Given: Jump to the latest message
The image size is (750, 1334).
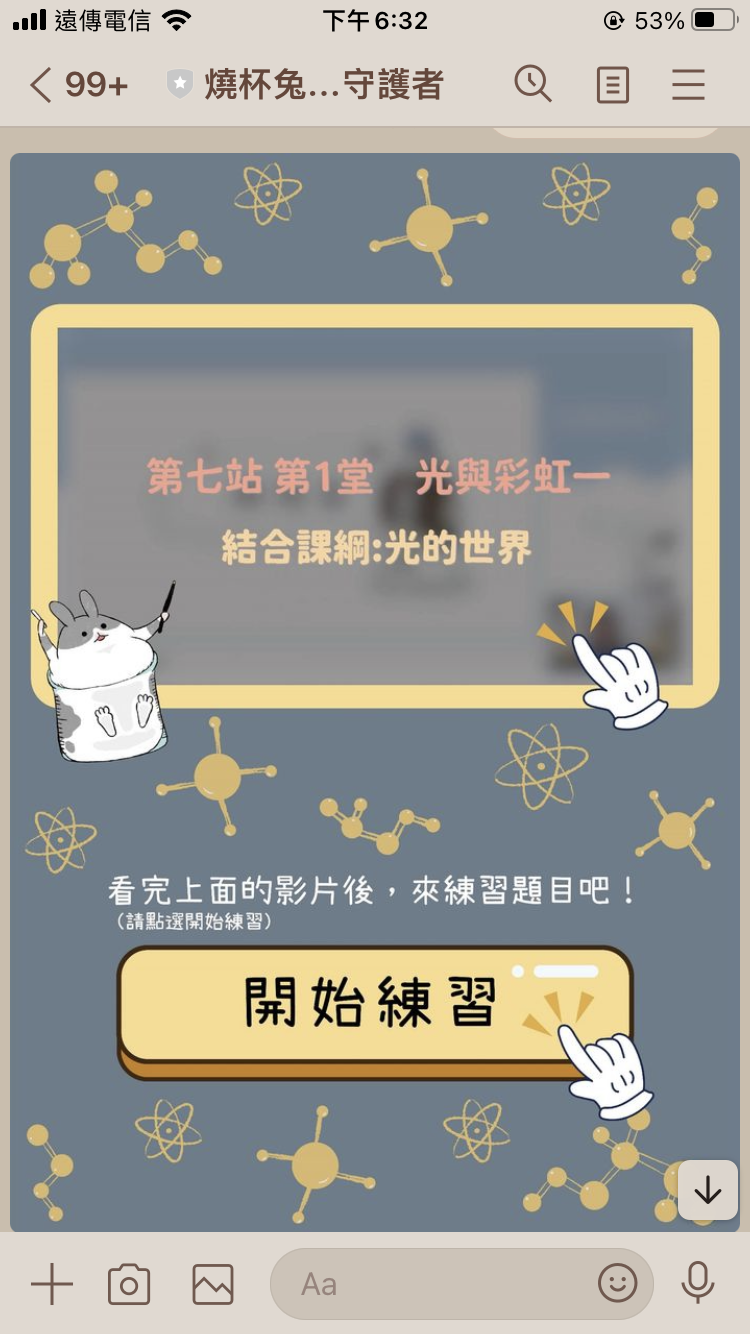Looking at the screenshot, I should click(708, 1190).
